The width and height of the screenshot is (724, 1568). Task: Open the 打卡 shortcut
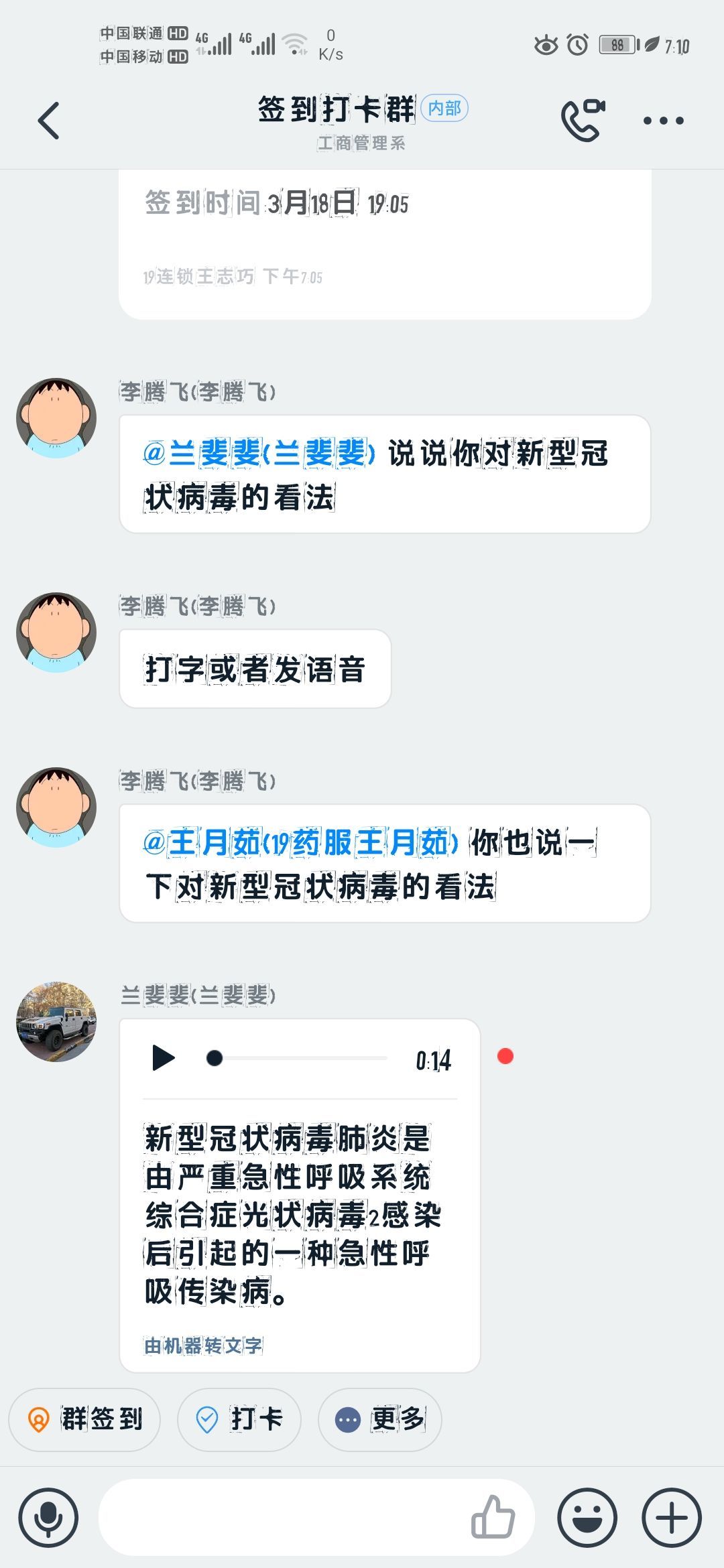point(239,1419)
